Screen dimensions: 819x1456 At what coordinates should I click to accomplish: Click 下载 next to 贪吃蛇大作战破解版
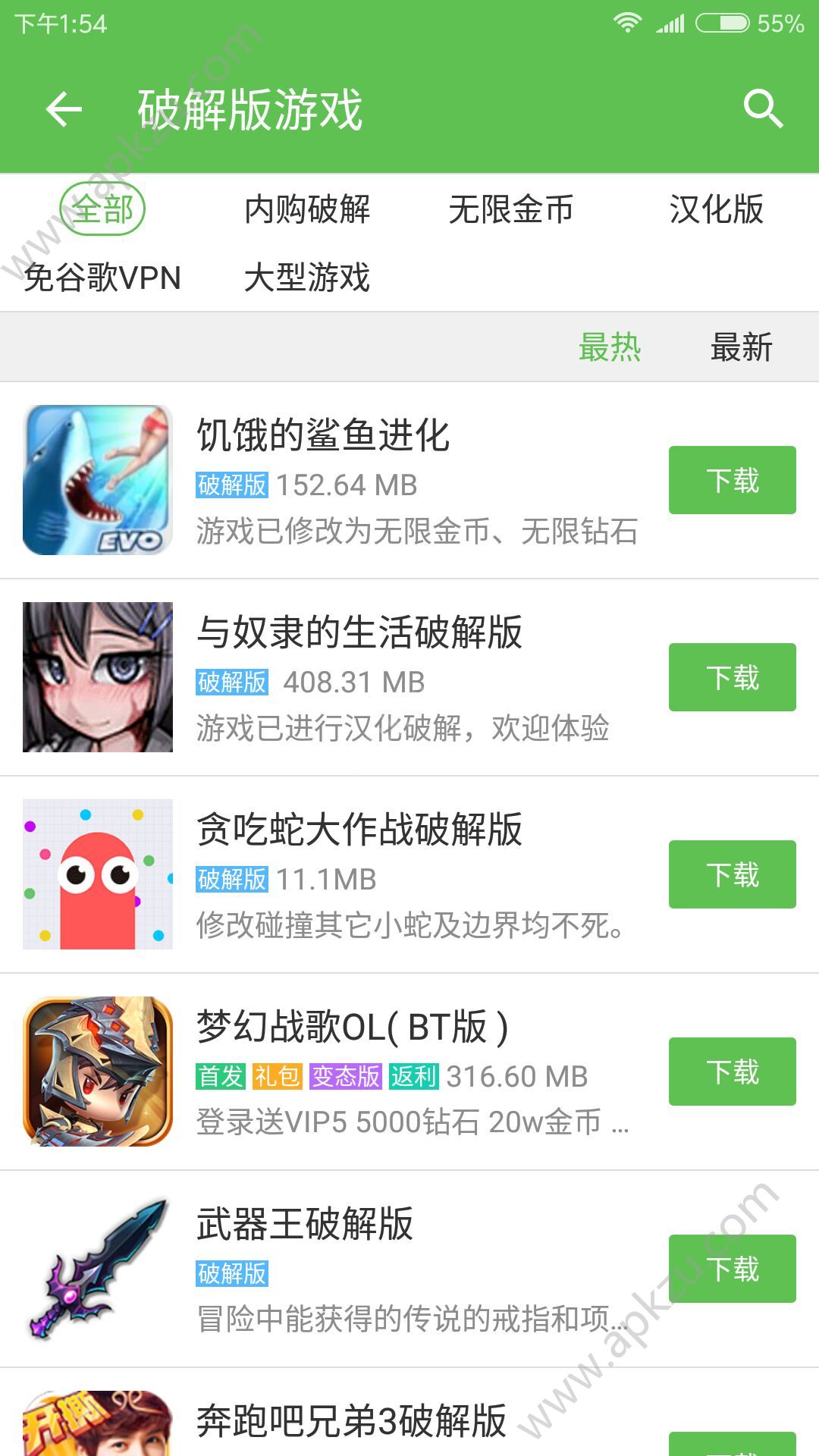[731, 874]
